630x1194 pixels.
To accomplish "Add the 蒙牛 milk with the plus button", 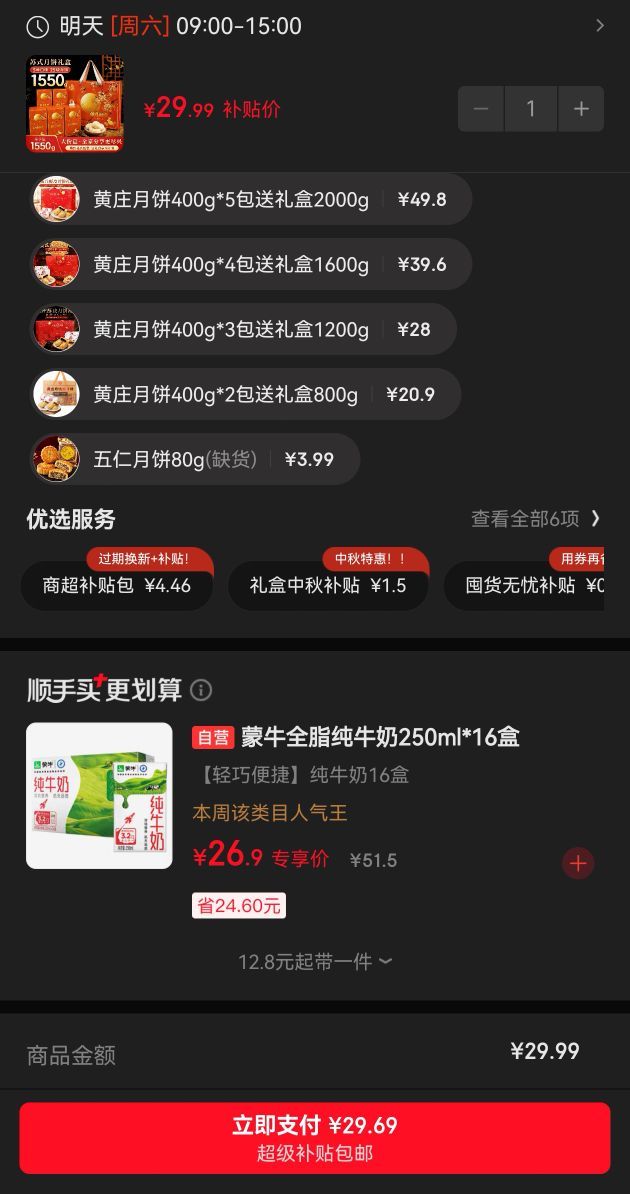I will point(578,864).
